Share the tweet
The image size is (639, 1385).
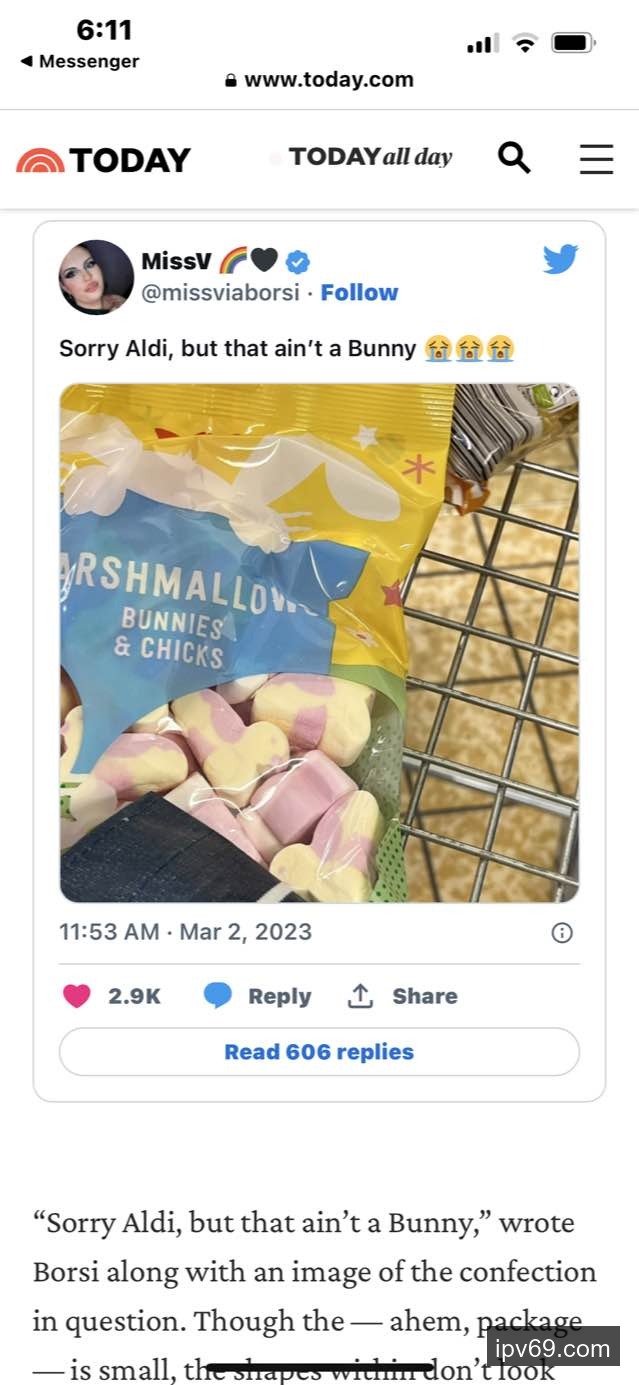[402, 996]
